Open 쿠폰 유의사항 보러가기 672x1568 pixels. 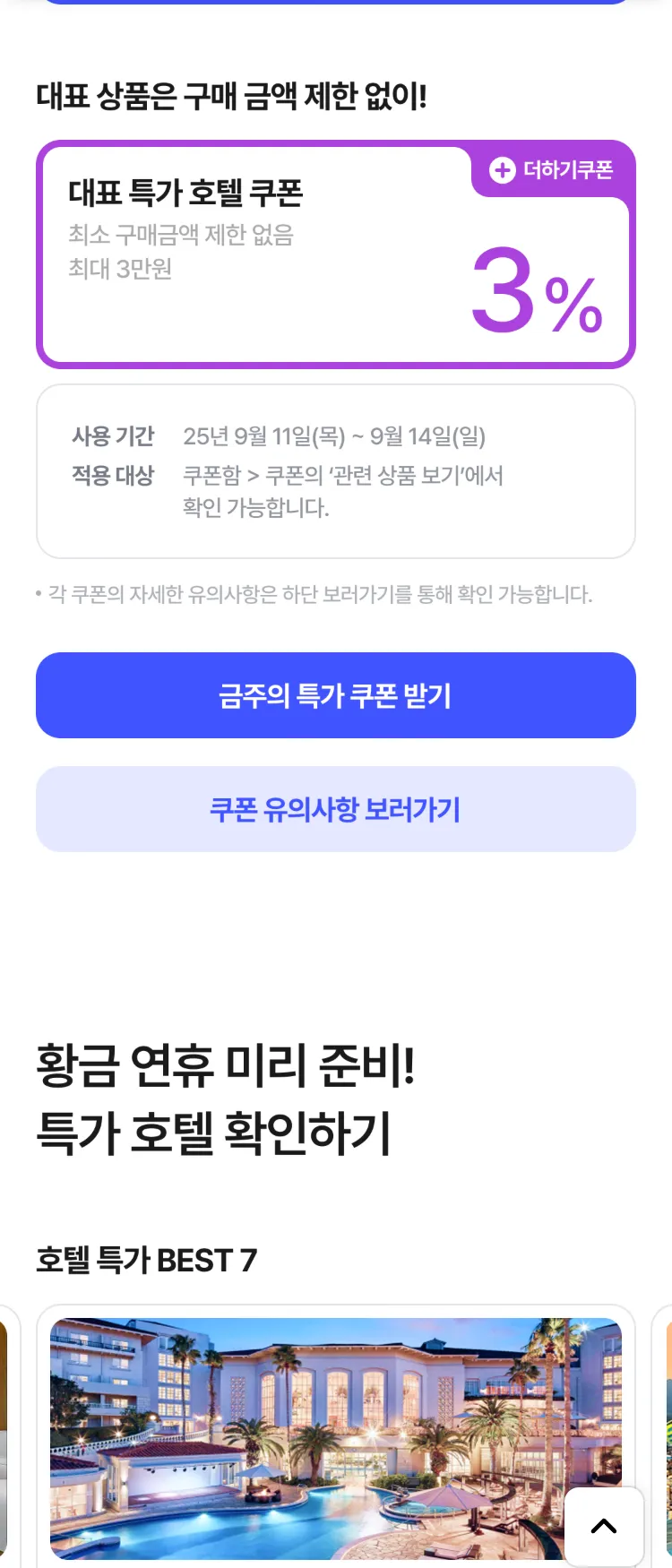(x=335, y=809)
